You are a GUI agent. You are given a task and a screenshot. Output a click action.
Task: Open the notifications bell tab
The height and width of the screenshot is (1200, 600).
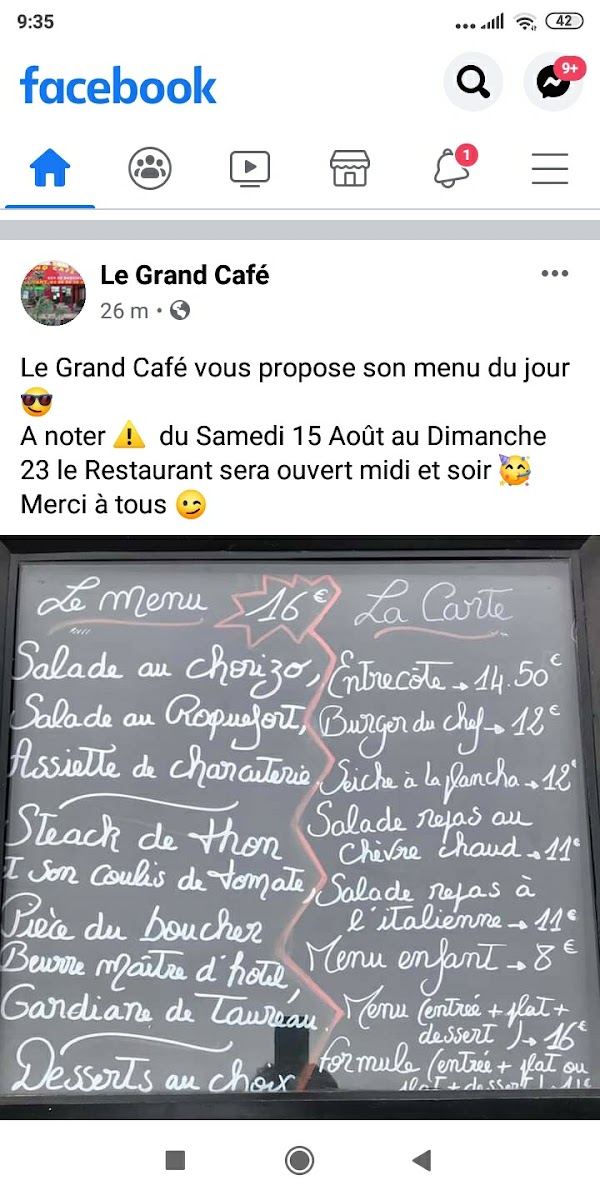click(452, 168)
